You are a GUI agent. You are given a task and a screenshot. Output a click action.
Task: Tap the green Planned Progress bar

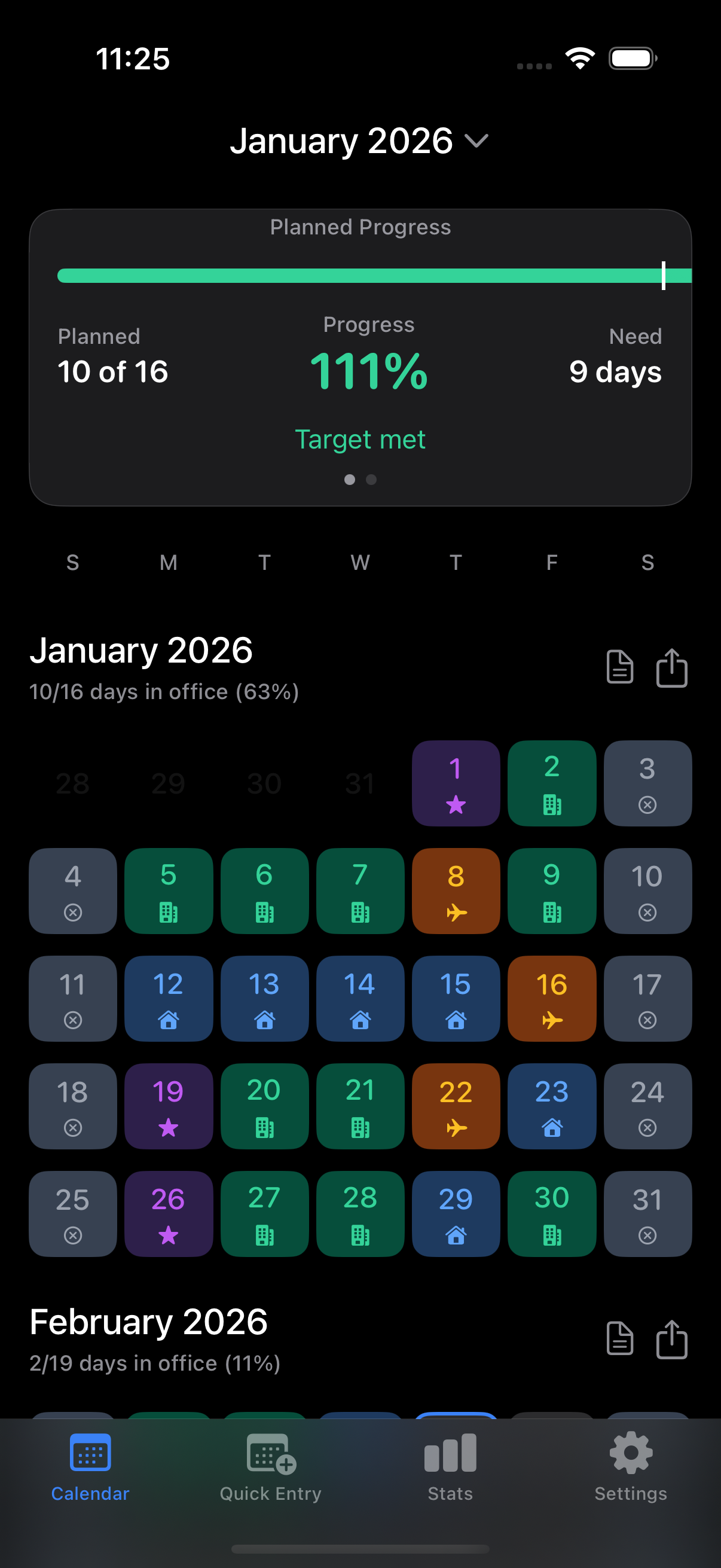coord(360,276)
